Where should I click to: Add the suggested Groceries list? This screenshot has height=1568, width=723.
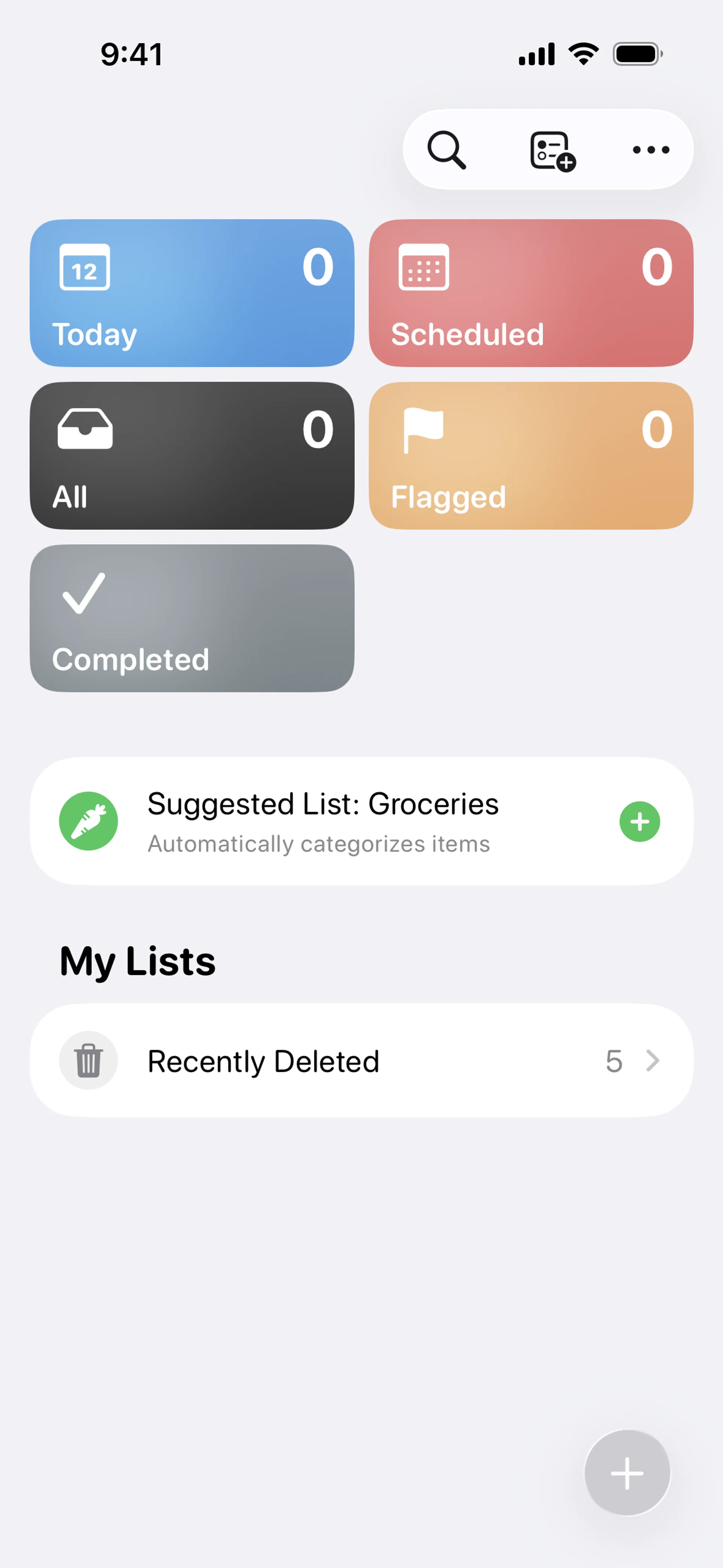tap(639, 822)
